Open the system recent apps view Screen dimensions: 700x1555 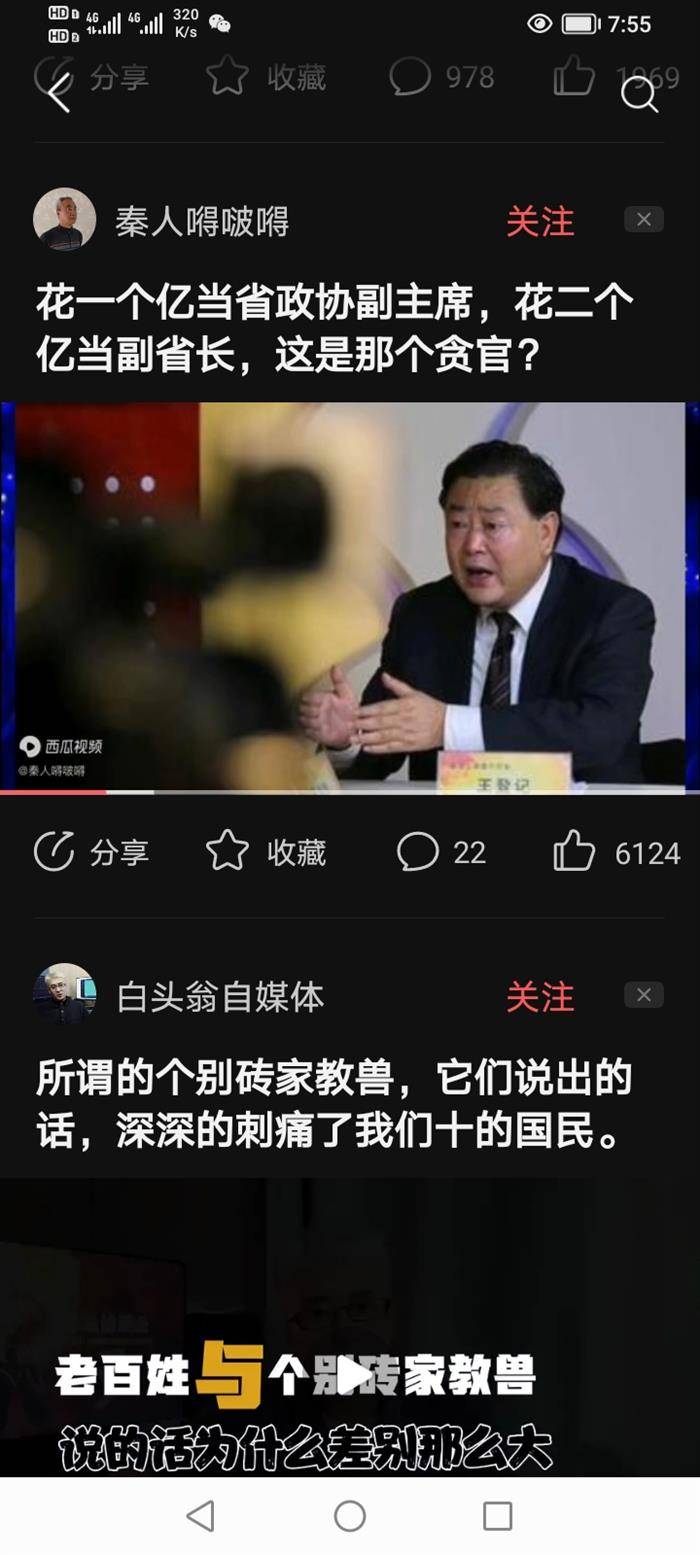click(497, 1516)
